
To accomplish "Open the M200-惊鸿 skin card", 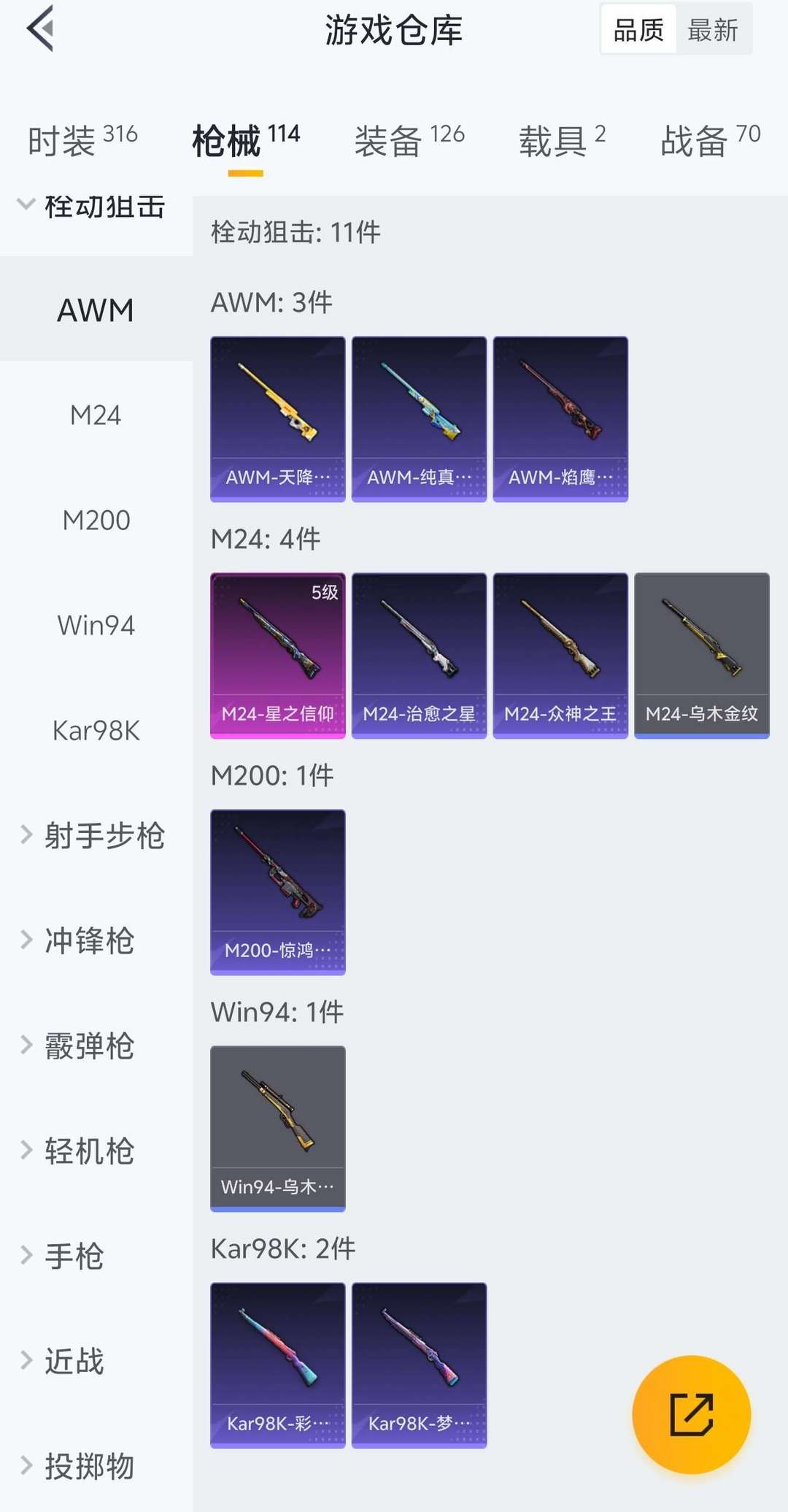I will (277, 892).
